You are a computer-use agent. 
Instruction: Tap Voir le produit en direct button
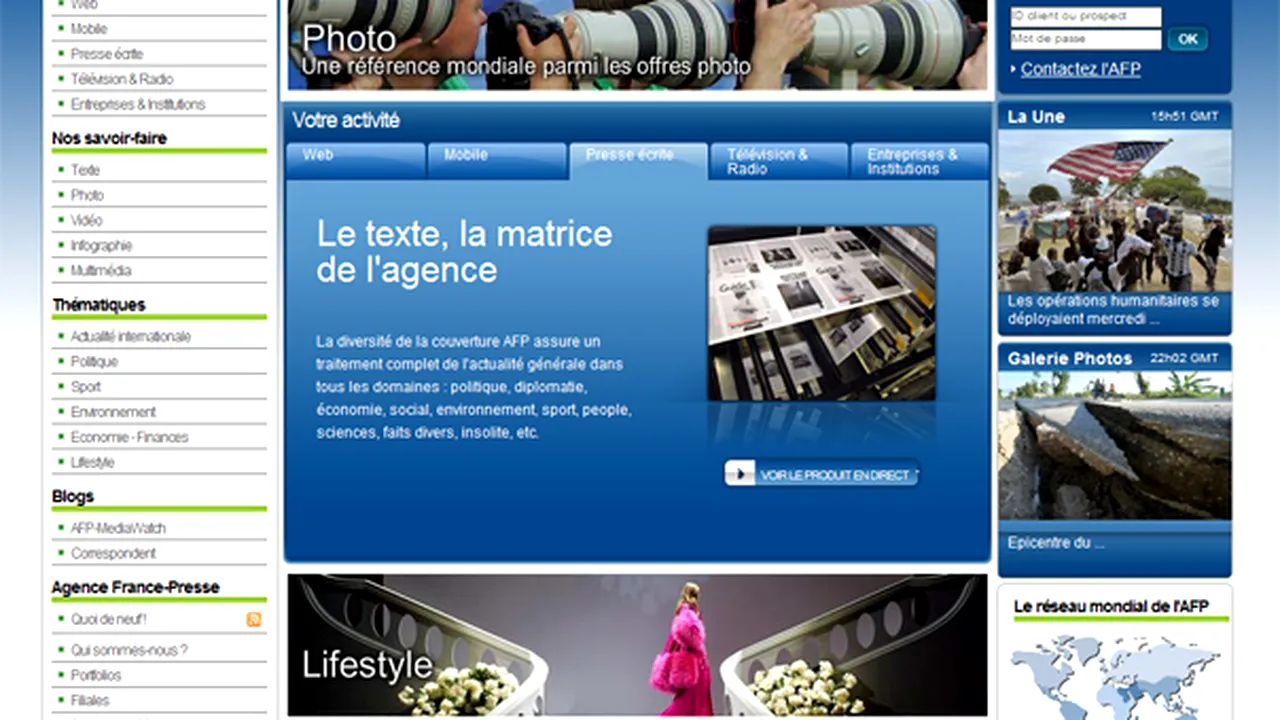coord(821,474)
